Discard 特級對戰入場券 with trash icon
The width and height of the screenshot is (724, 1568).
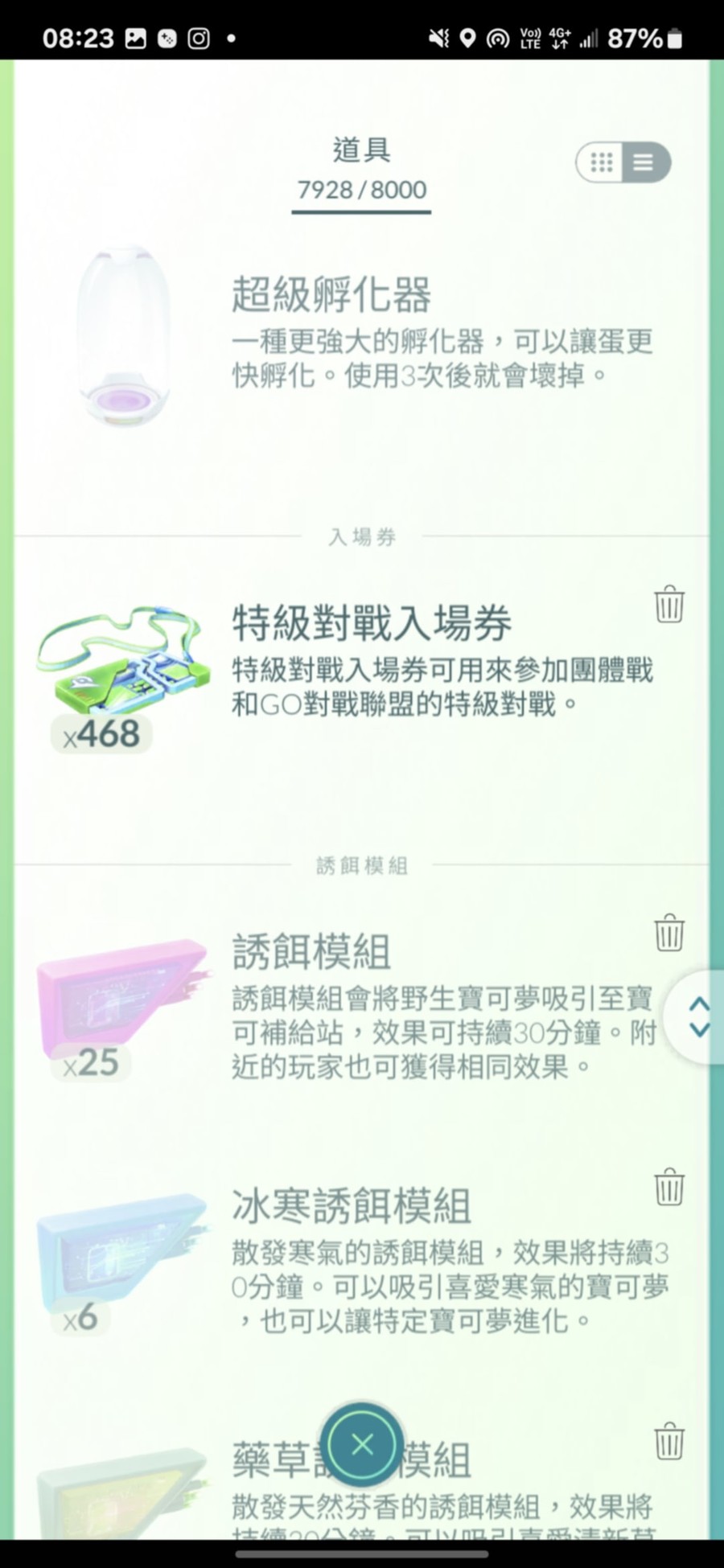(x=668, y=604)
